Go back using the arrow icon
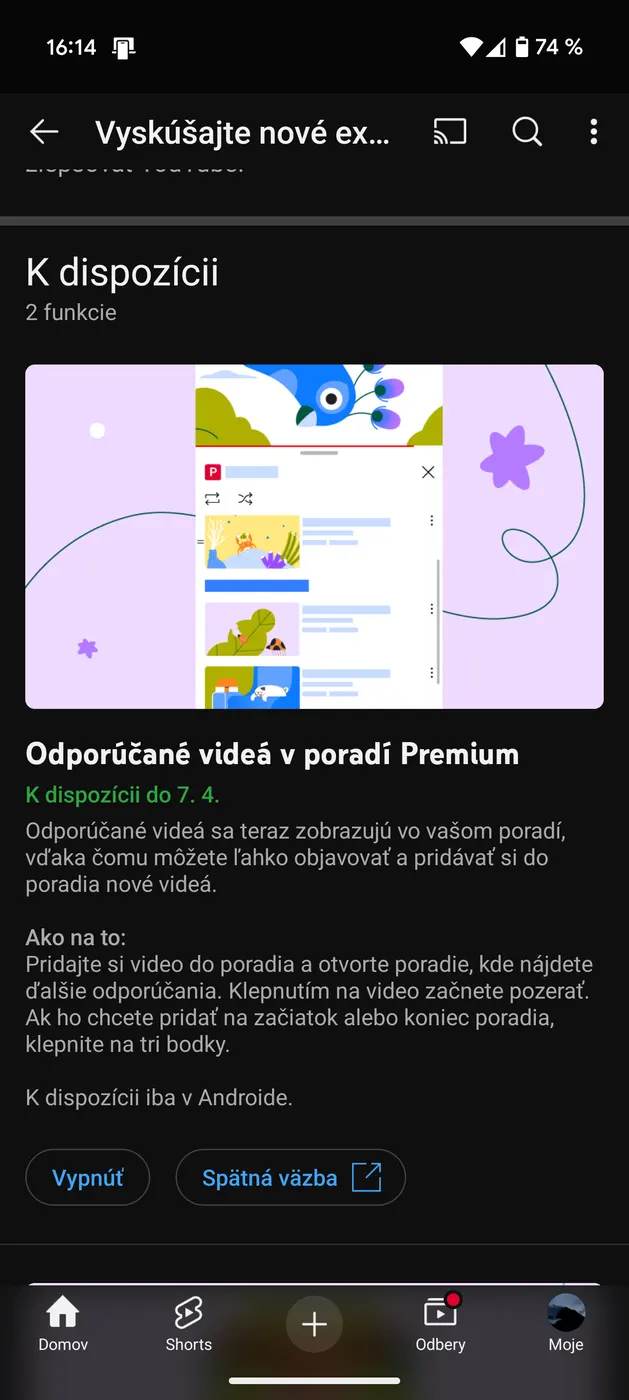Viewport: 629px width, 1400px height. (x=44, y=132)
